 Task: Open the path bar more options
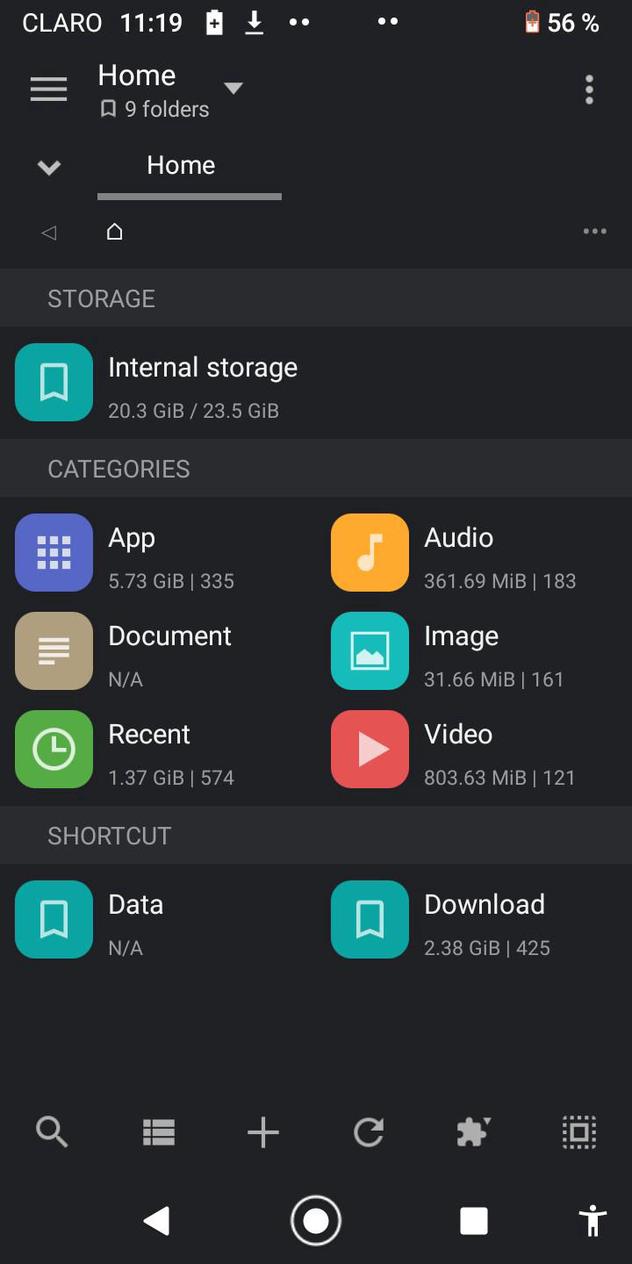[594, 232]
